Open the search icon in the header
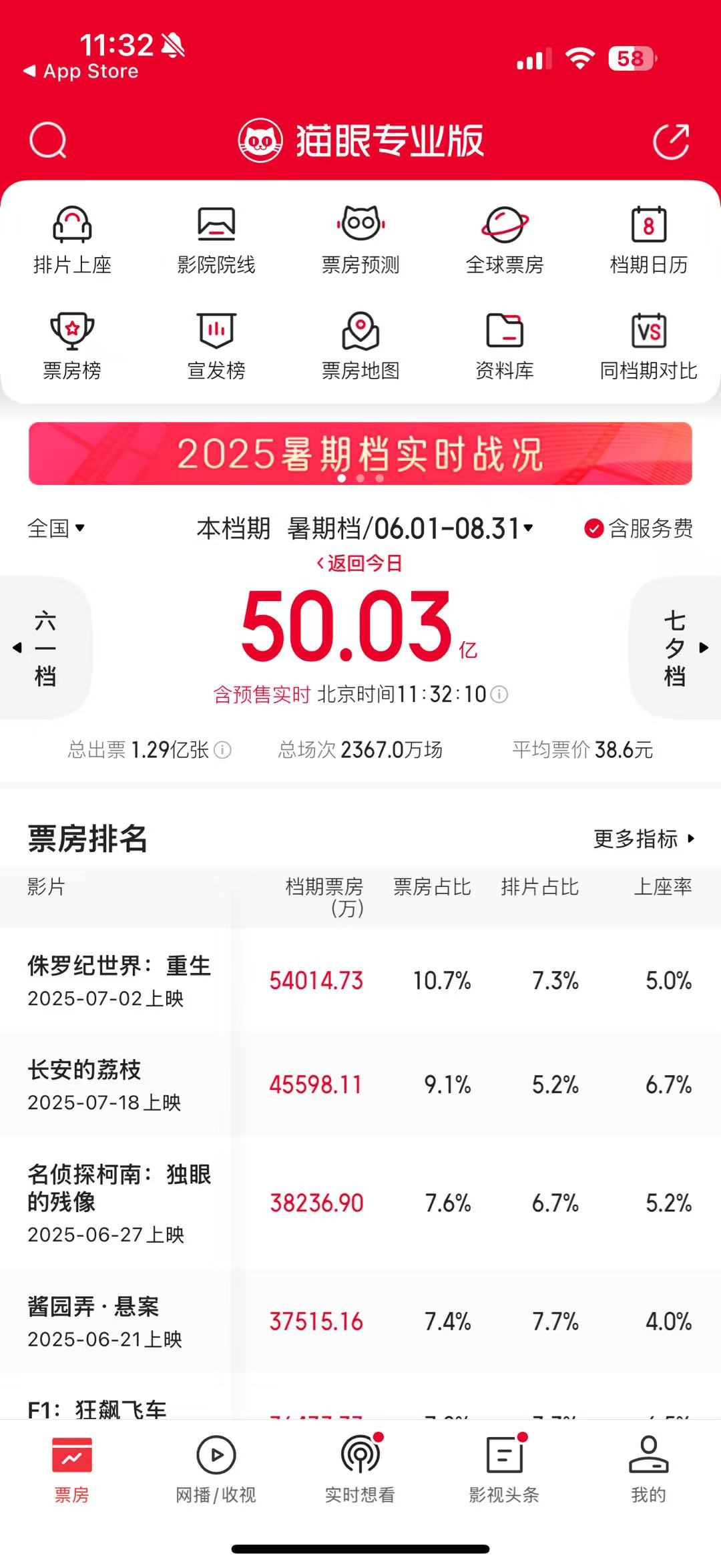This screenshot has width=721, height=1568. pos(48,141)
